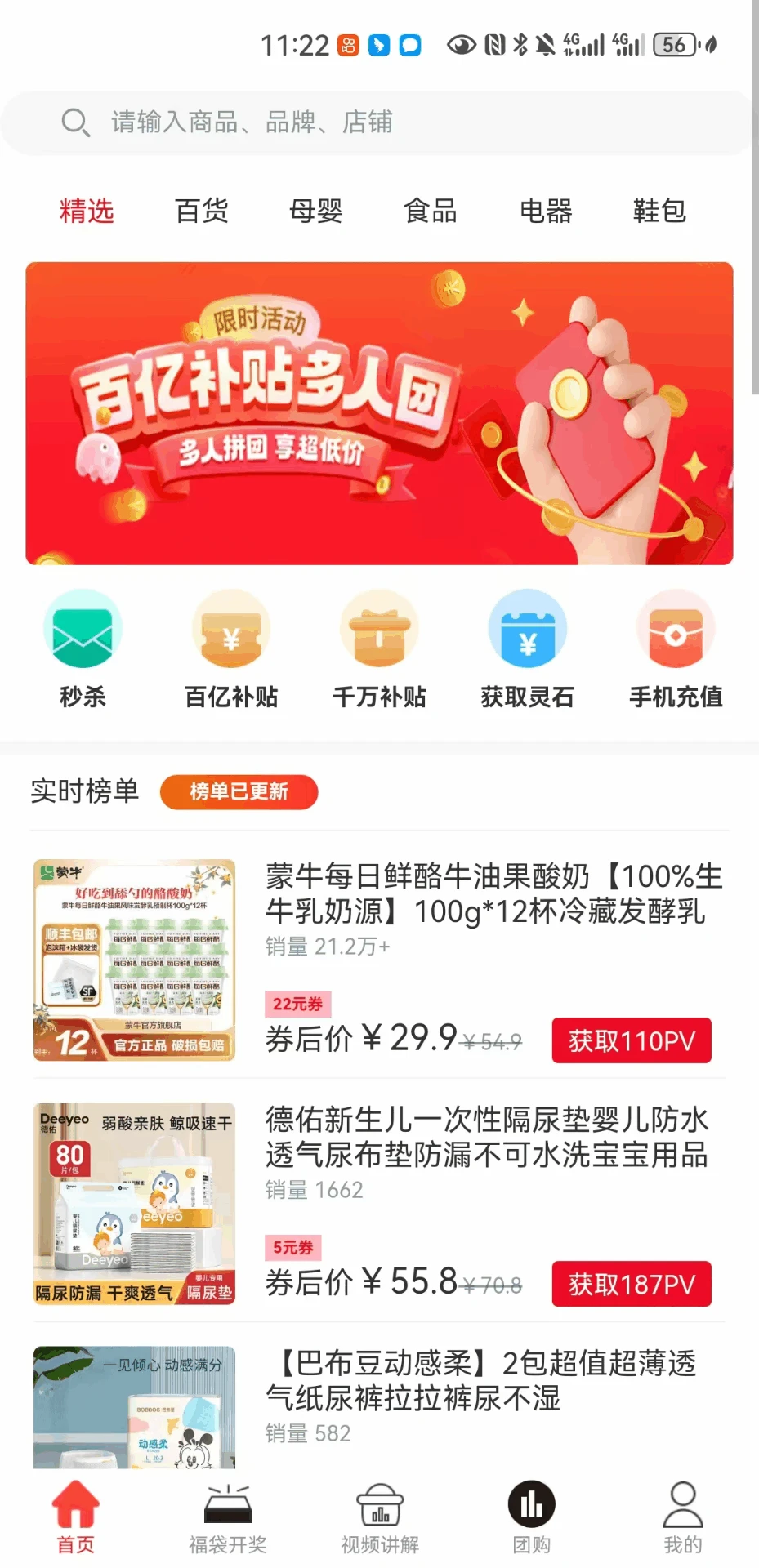The width and height of the screenshot is (759, 1568).
Task: Open the 德佑隔尿垫 product listing
Action: pyautogui.click(x=485, y=1137)
